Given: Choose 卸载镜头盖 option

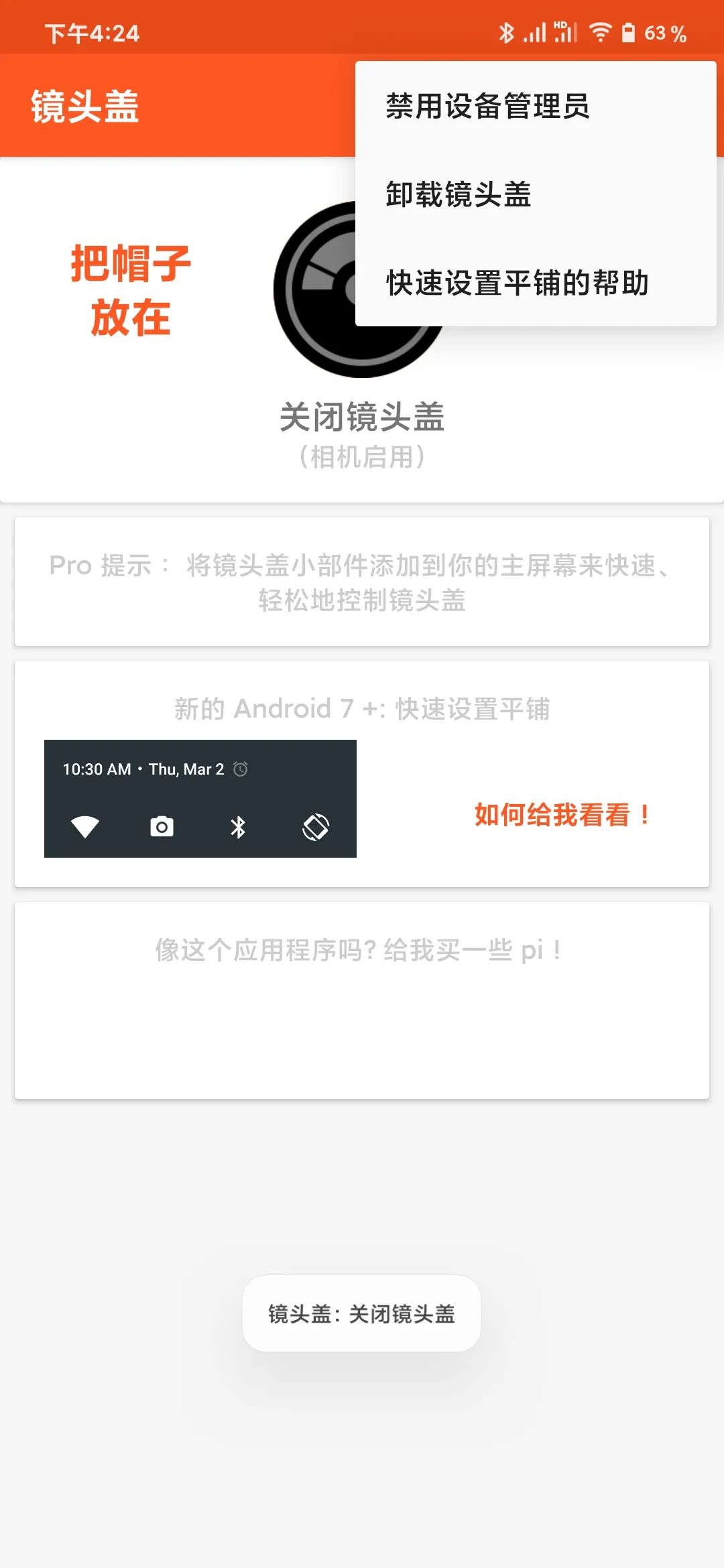Looking at the screenshot, I should coord(459,194).
